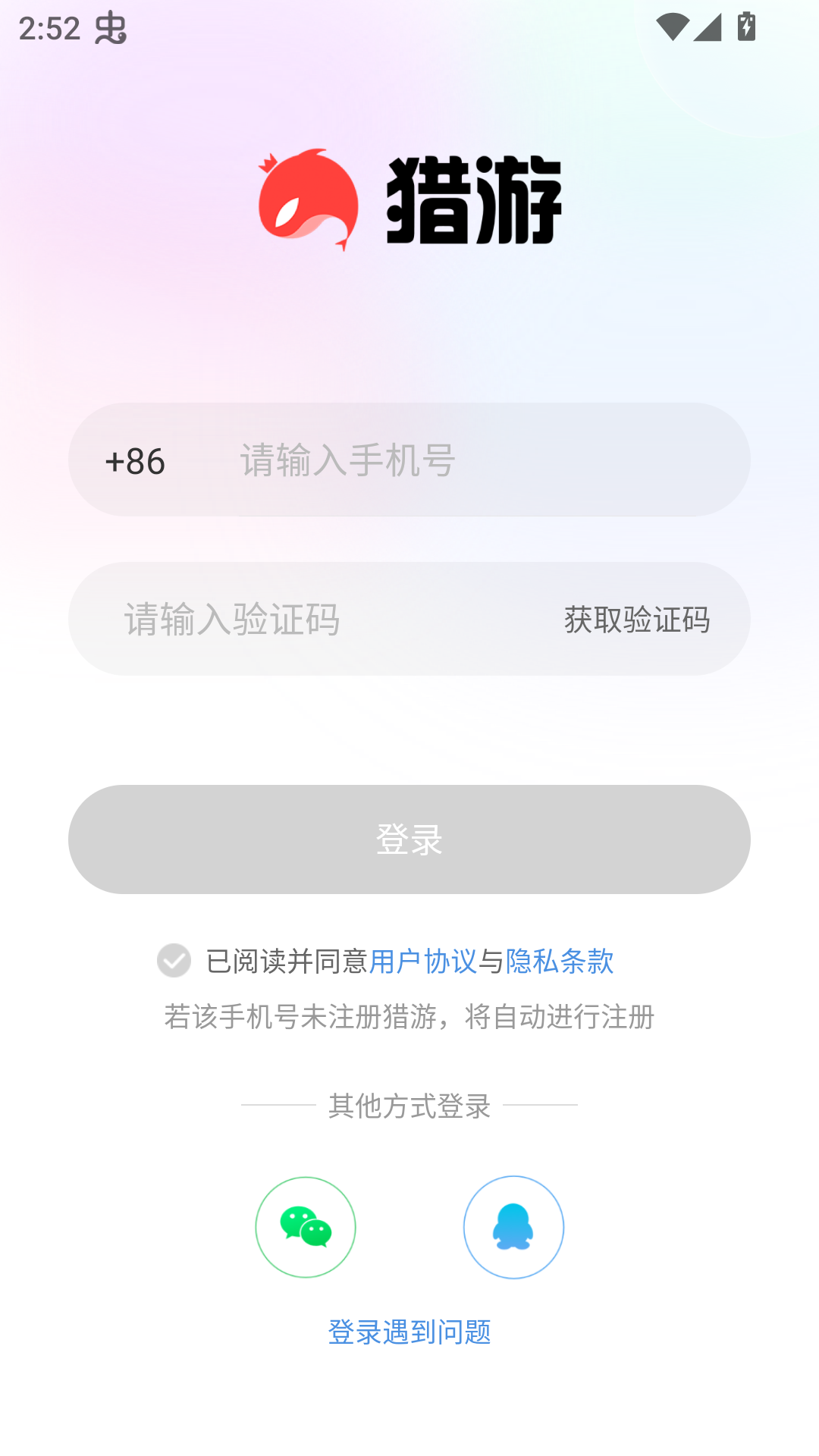
Task: Check the agreement consent checkbox
Action: 175,962
